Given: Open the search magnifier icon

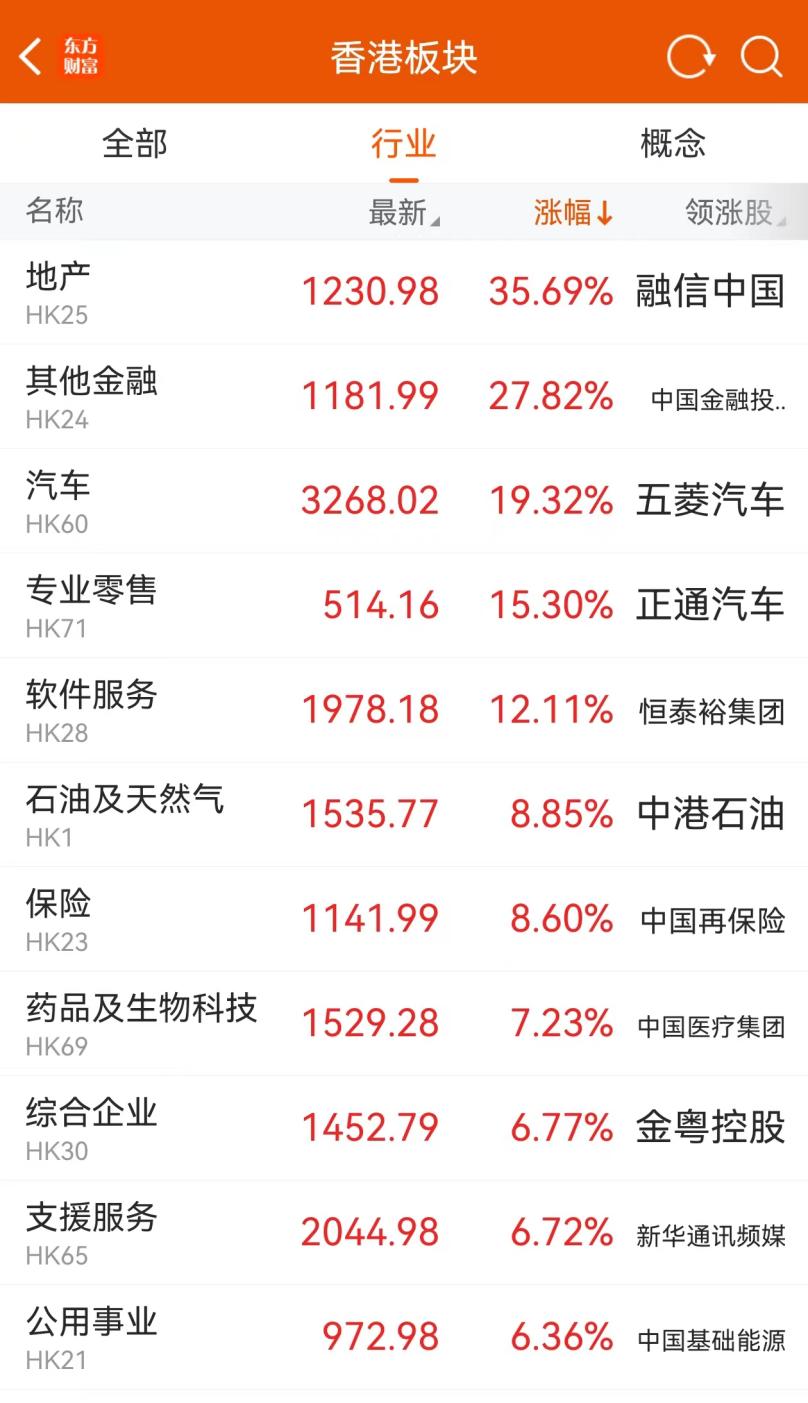Looking at the screenshot, I should (761, 57).
